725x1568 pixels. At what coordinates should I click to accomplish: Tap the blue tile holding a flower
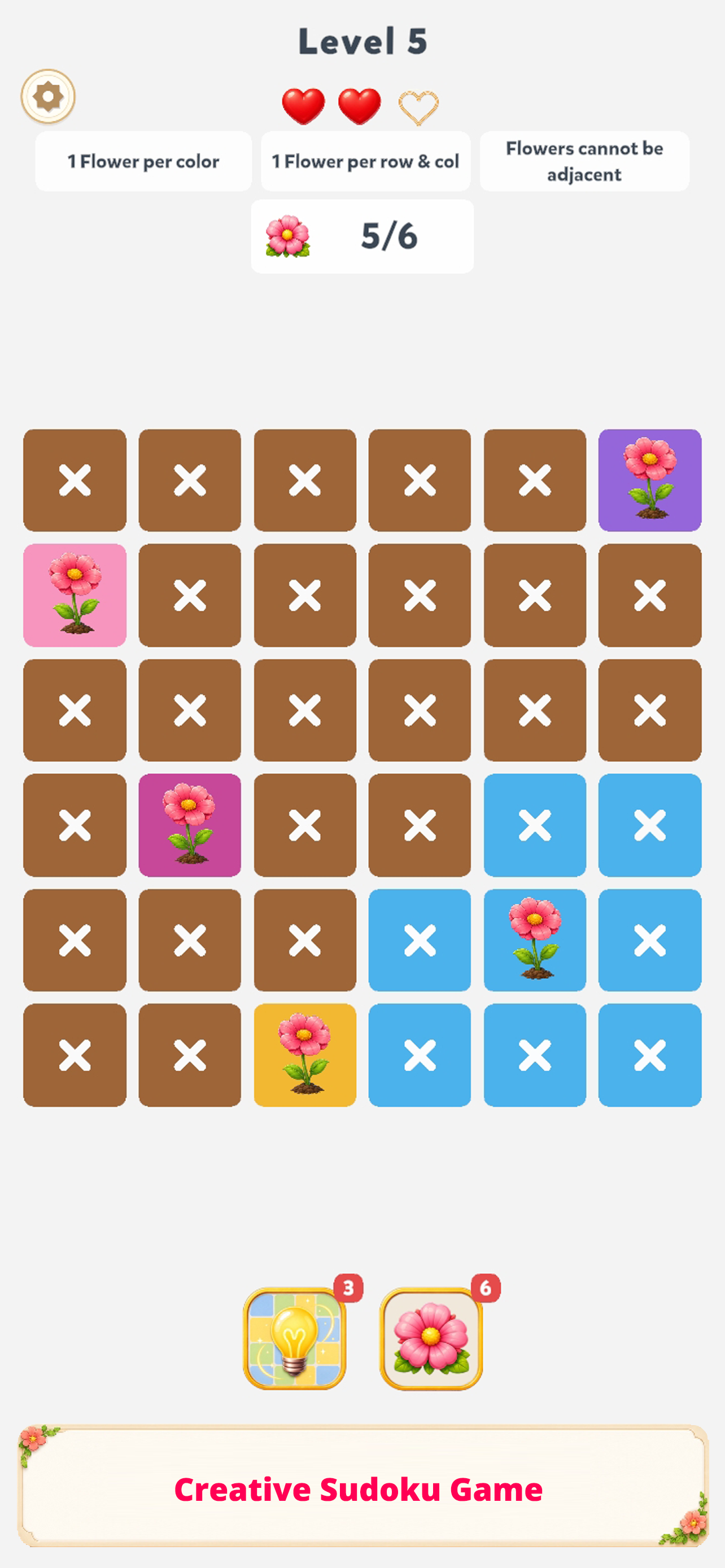pyautogui.click(x=535, y=940)
